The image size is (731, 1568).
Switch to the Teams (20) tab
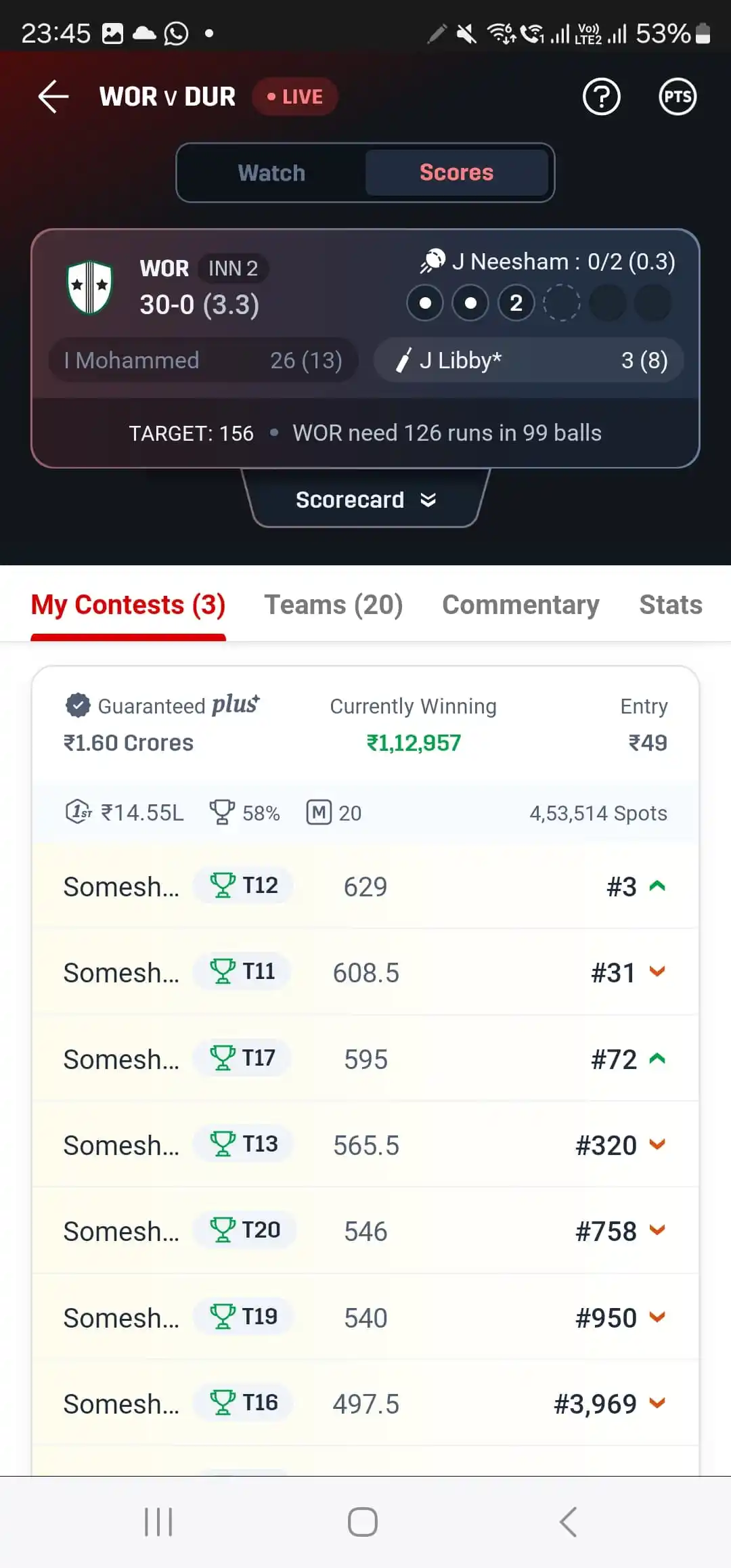click(333, 605)
